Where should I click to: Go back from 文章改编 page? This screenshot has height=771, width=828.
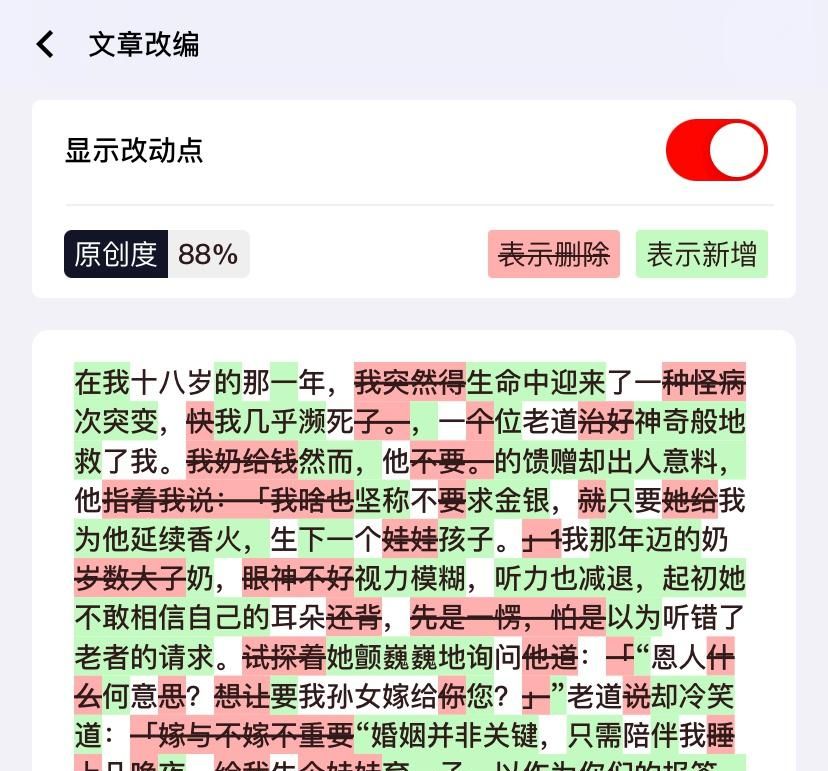pyautogui.click(x=45, y=44)
